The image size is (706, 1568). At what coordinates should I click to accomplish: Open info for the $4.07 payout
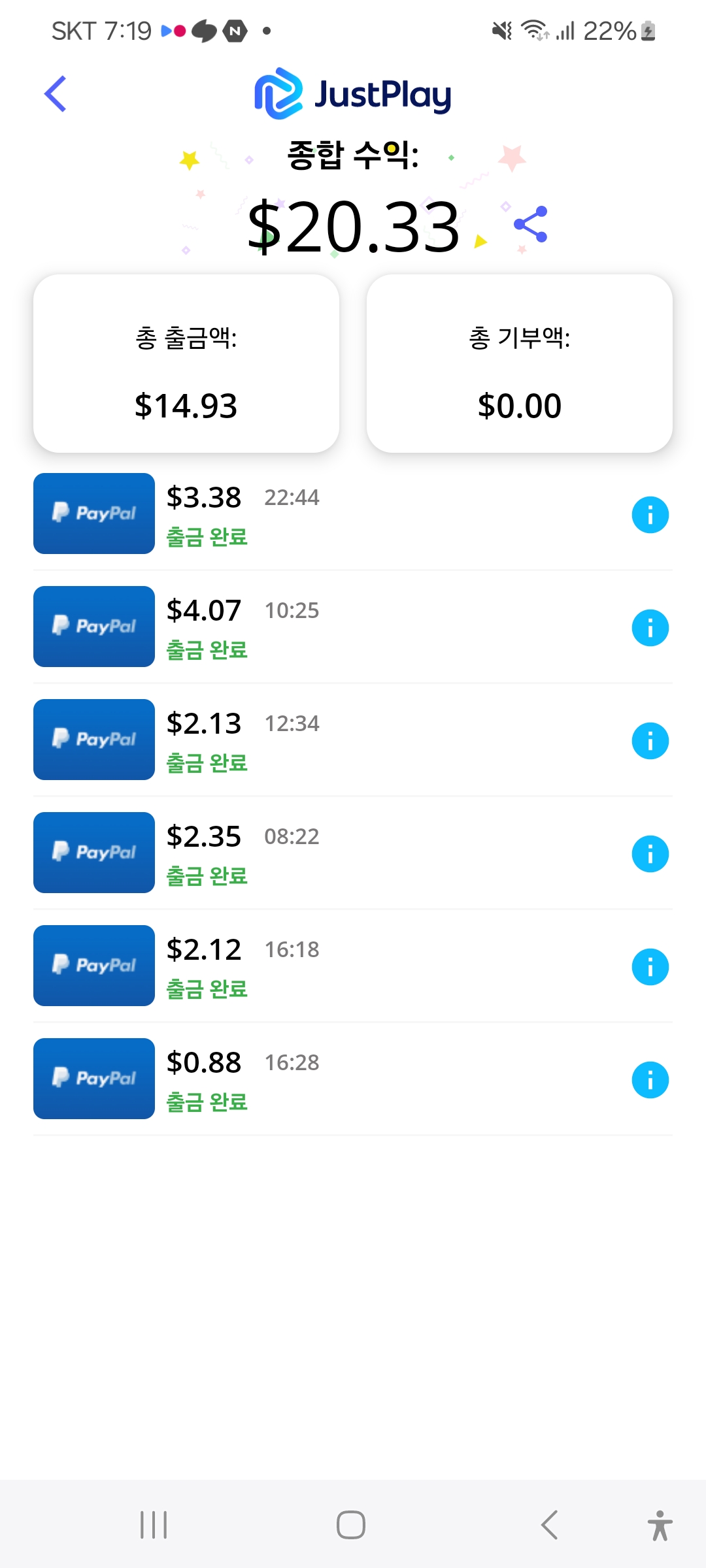pyautogui.click(x=650, y=628)
